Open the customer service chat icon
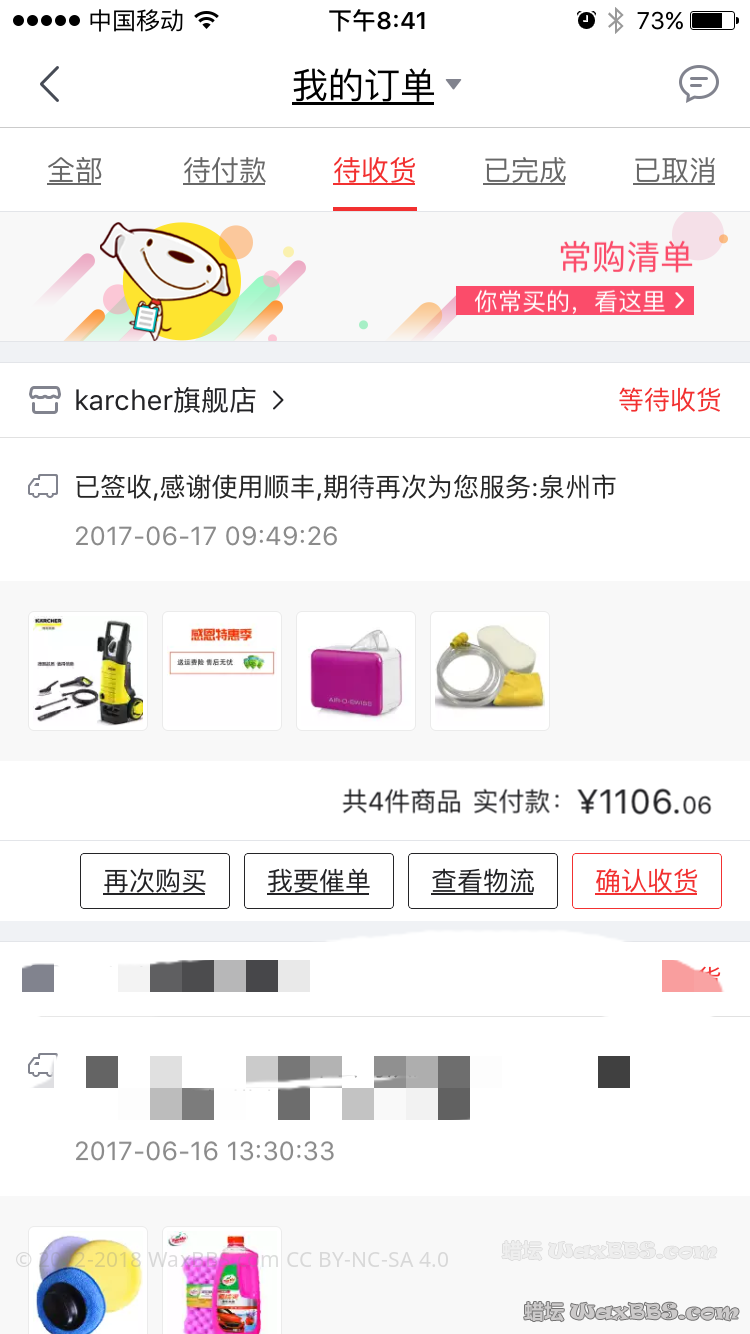Image resolution: width=750 pixels, height=1334 pixels. coord(698,84)
